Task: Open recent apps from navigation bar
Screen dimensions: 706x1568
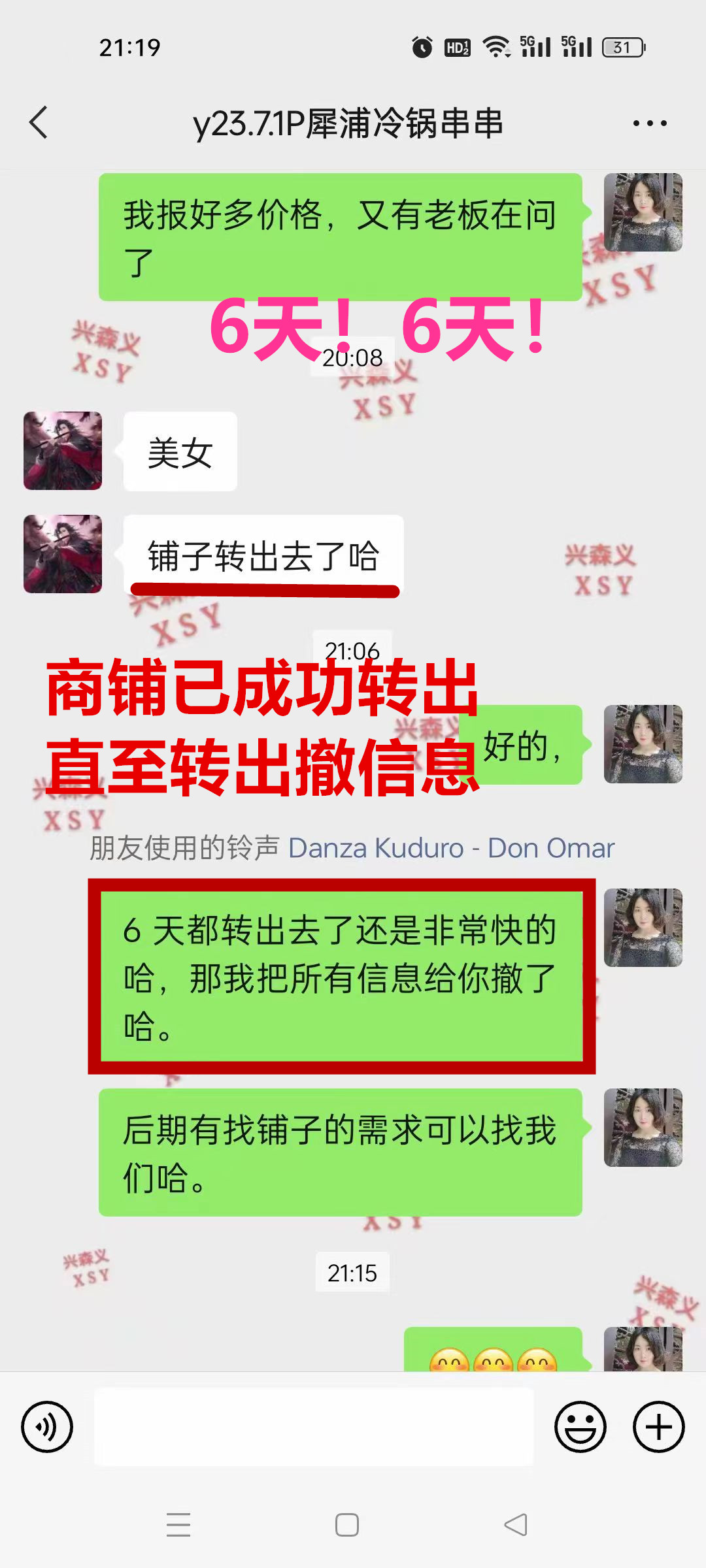Action: coord(178,1525)
